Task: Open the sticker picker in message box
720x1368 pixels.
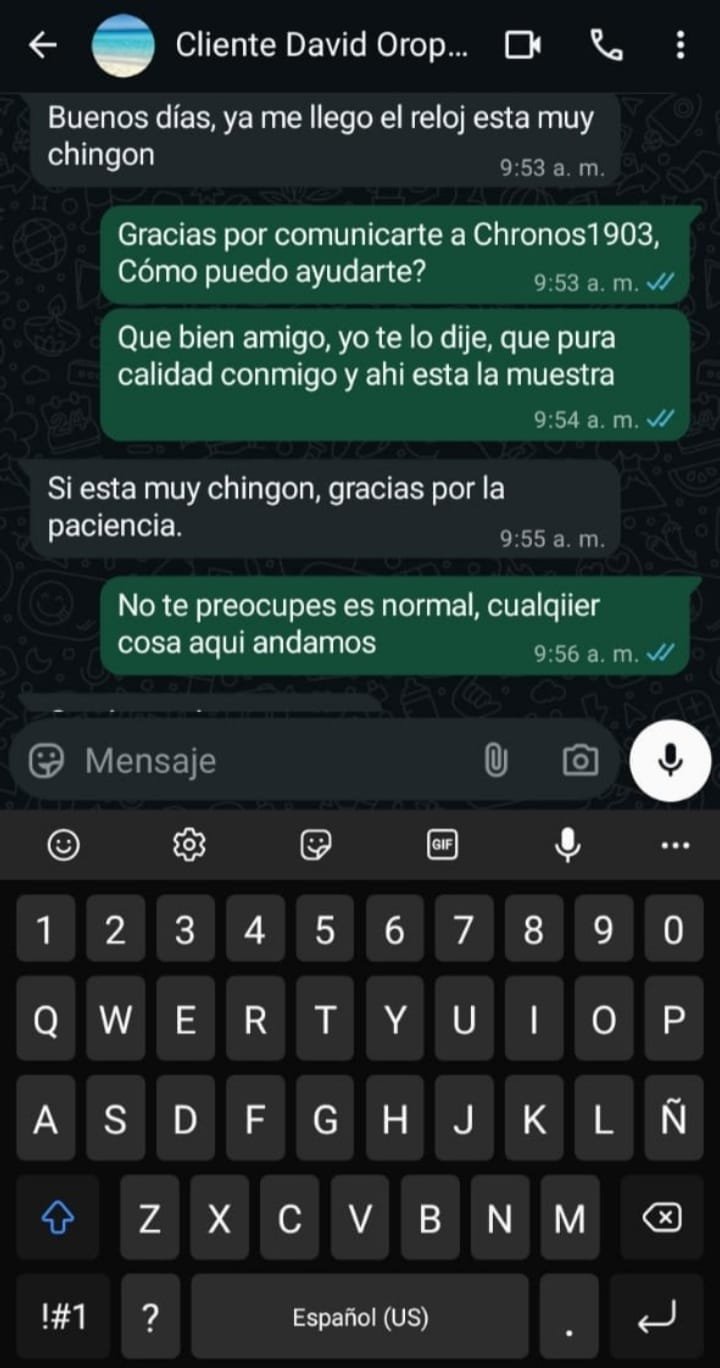Action: [x=46, y=761]
